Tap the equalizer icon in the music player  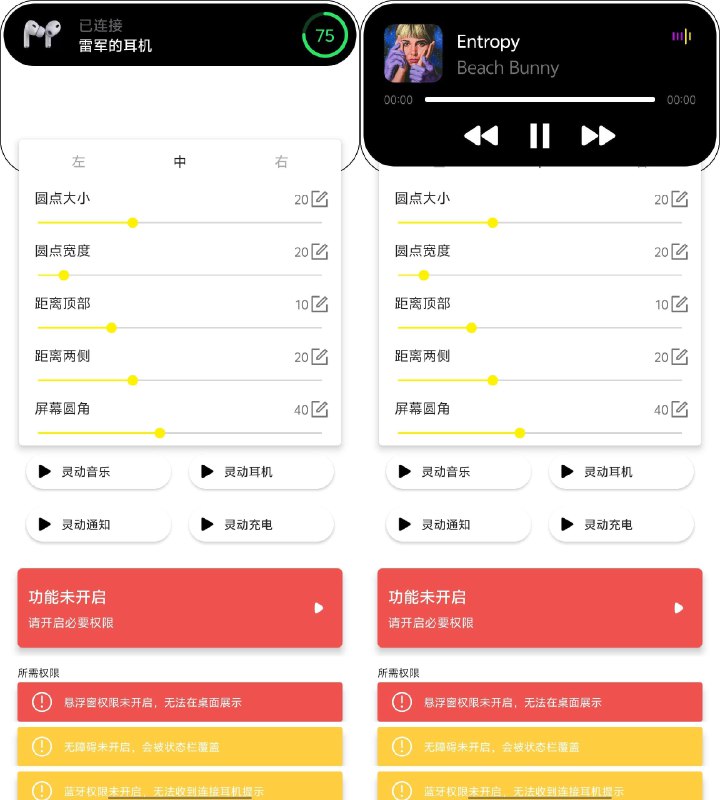683,37
